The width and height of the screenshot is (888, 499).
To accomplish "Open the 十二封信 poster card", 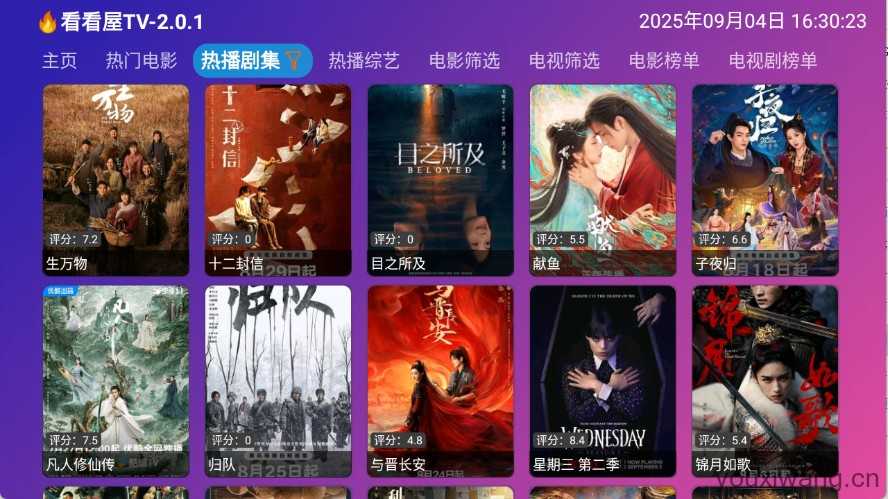I will 278,180.
